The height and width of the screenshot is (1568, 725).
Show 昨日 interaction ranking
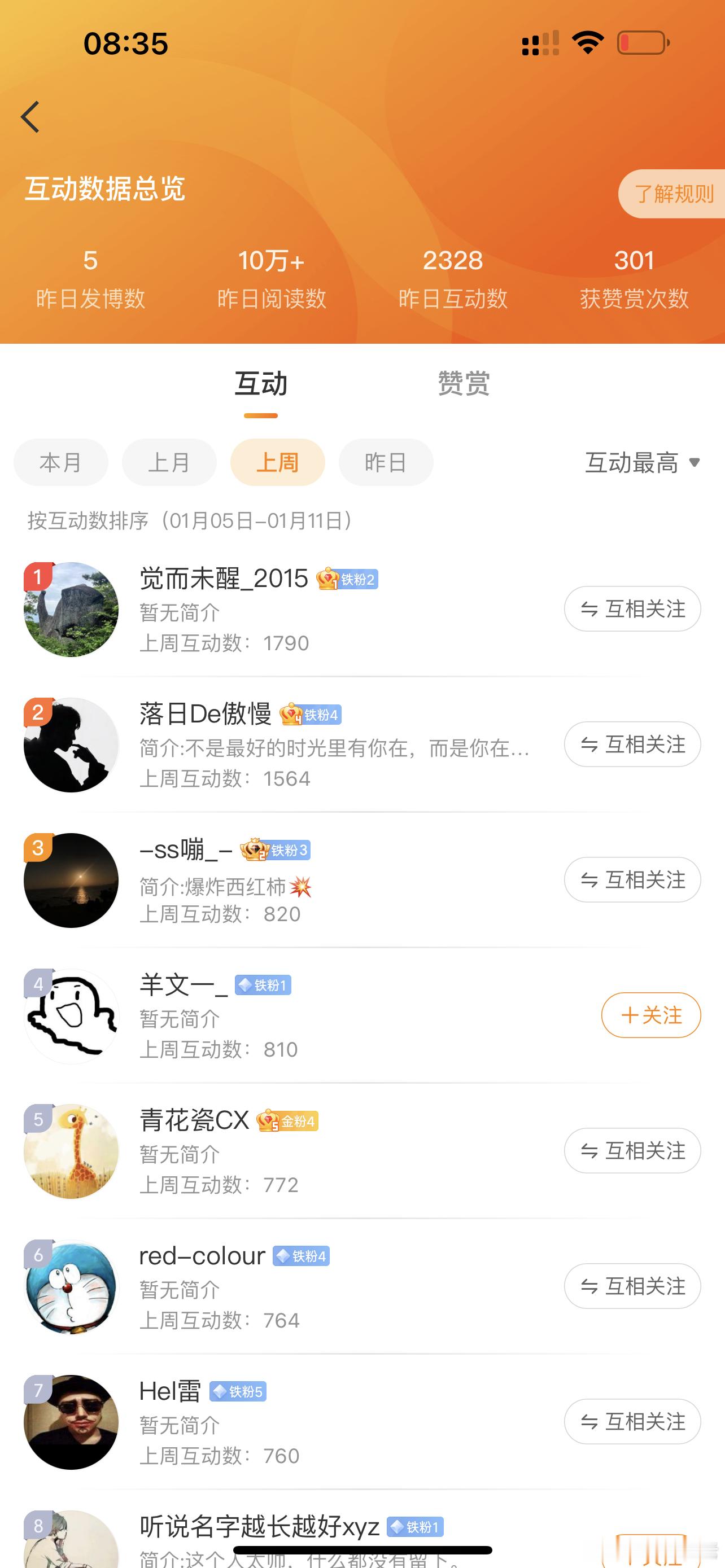pos(386,463)
